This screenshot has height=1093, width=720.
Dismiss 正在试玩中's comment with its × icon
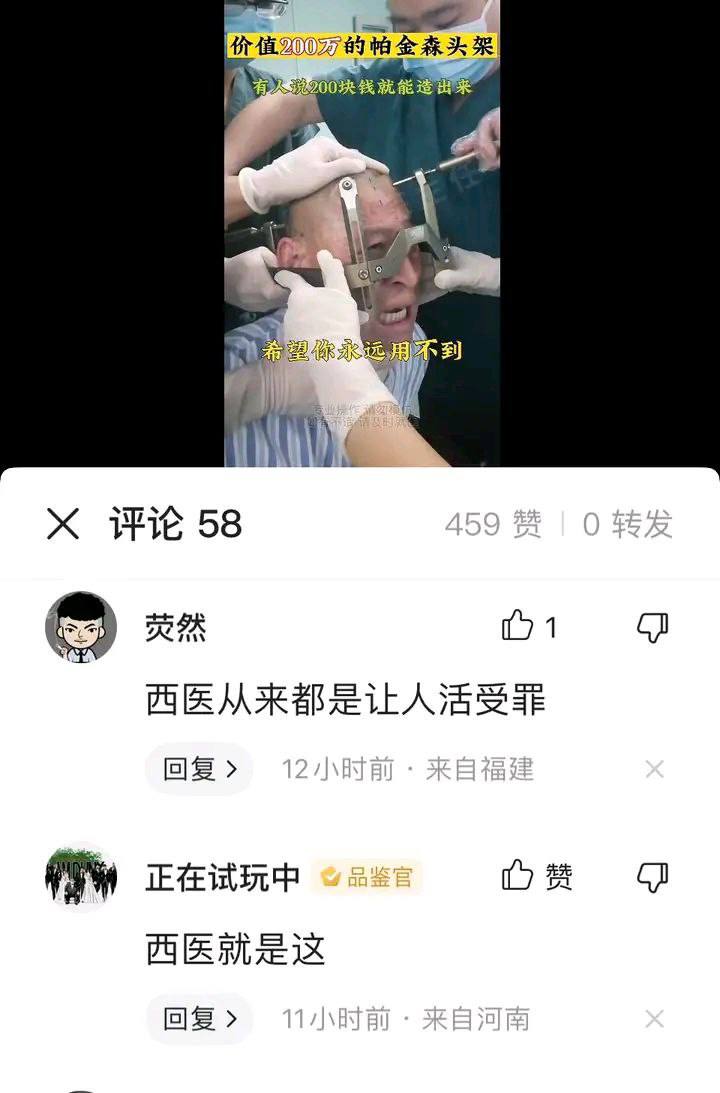[654, 1020]
